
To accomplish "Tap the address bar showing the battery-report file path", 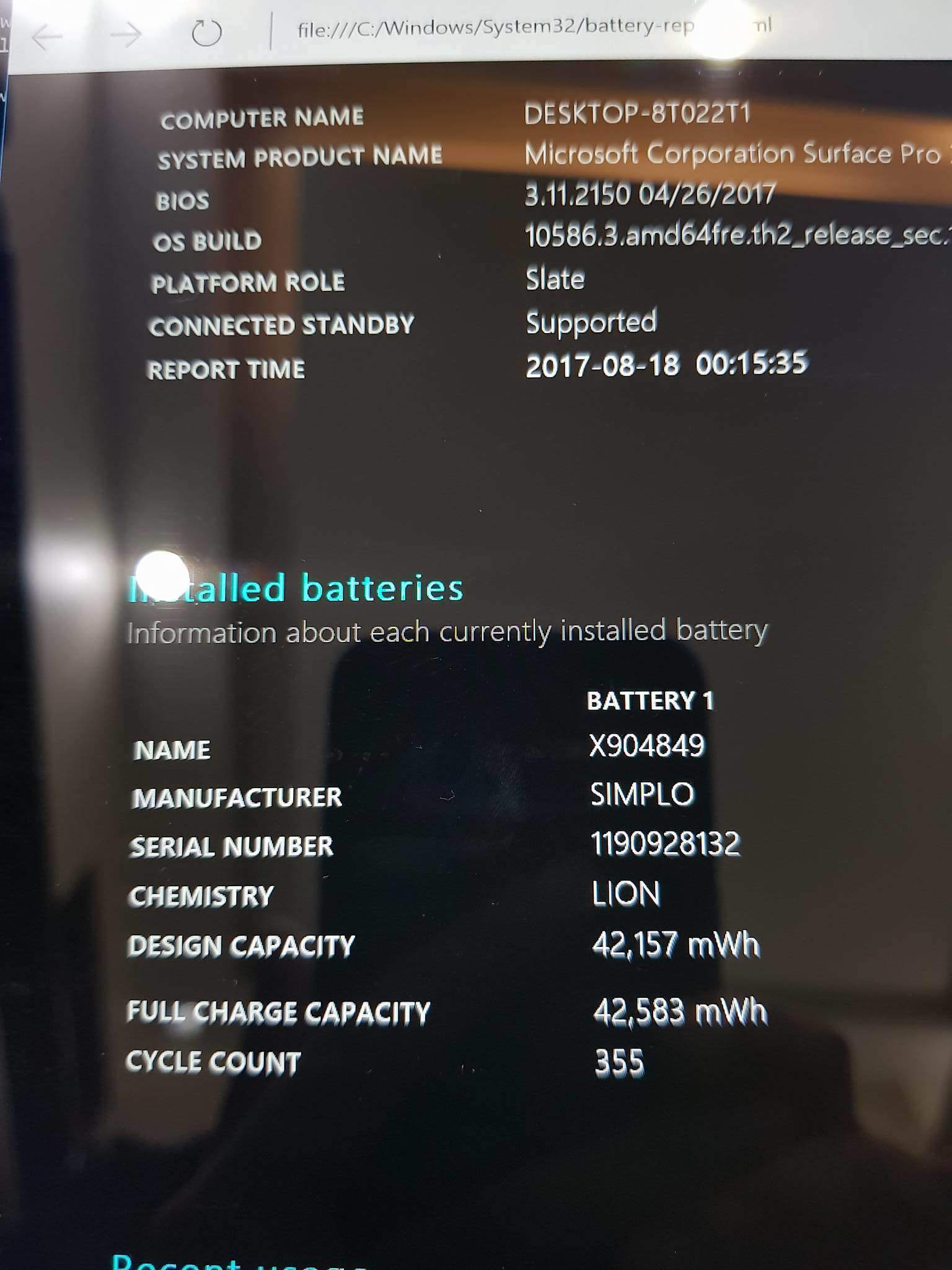I will (496, 29).
